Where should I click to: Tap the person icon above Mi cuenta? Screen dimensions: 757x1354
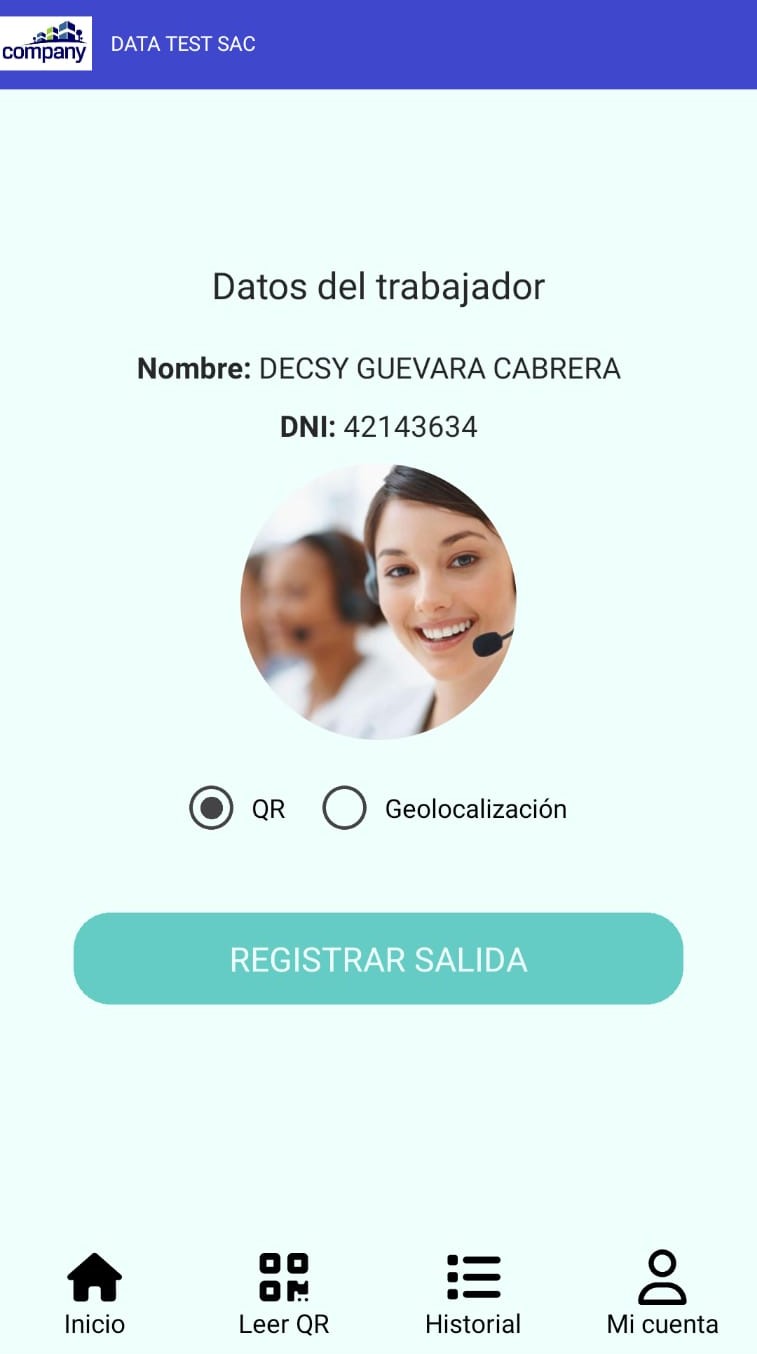[x=661, y=1276]
